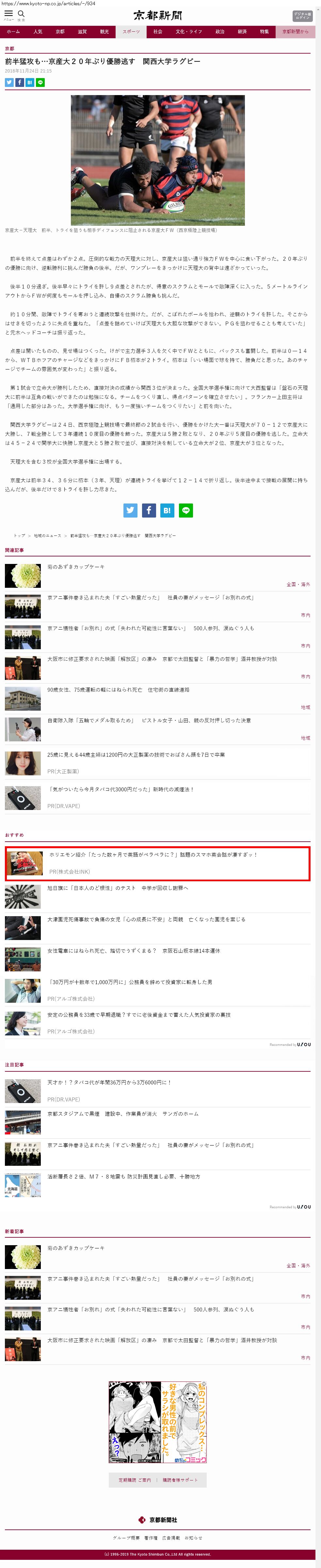Open the manga comic banner ad
This screenshot has width=321, height=1568.
(x=158, y=1422)
